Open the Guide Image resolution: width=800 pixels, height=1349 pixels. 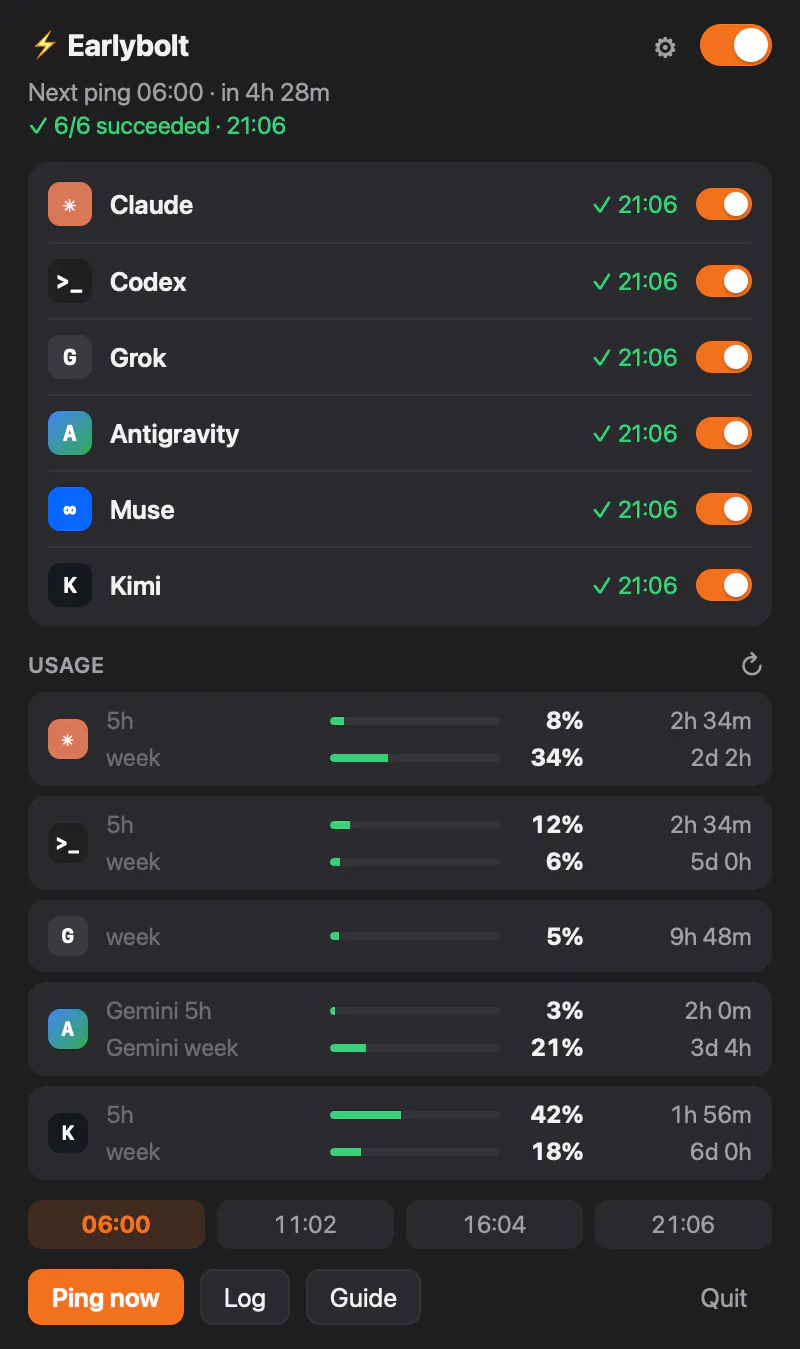point(363,1297)
